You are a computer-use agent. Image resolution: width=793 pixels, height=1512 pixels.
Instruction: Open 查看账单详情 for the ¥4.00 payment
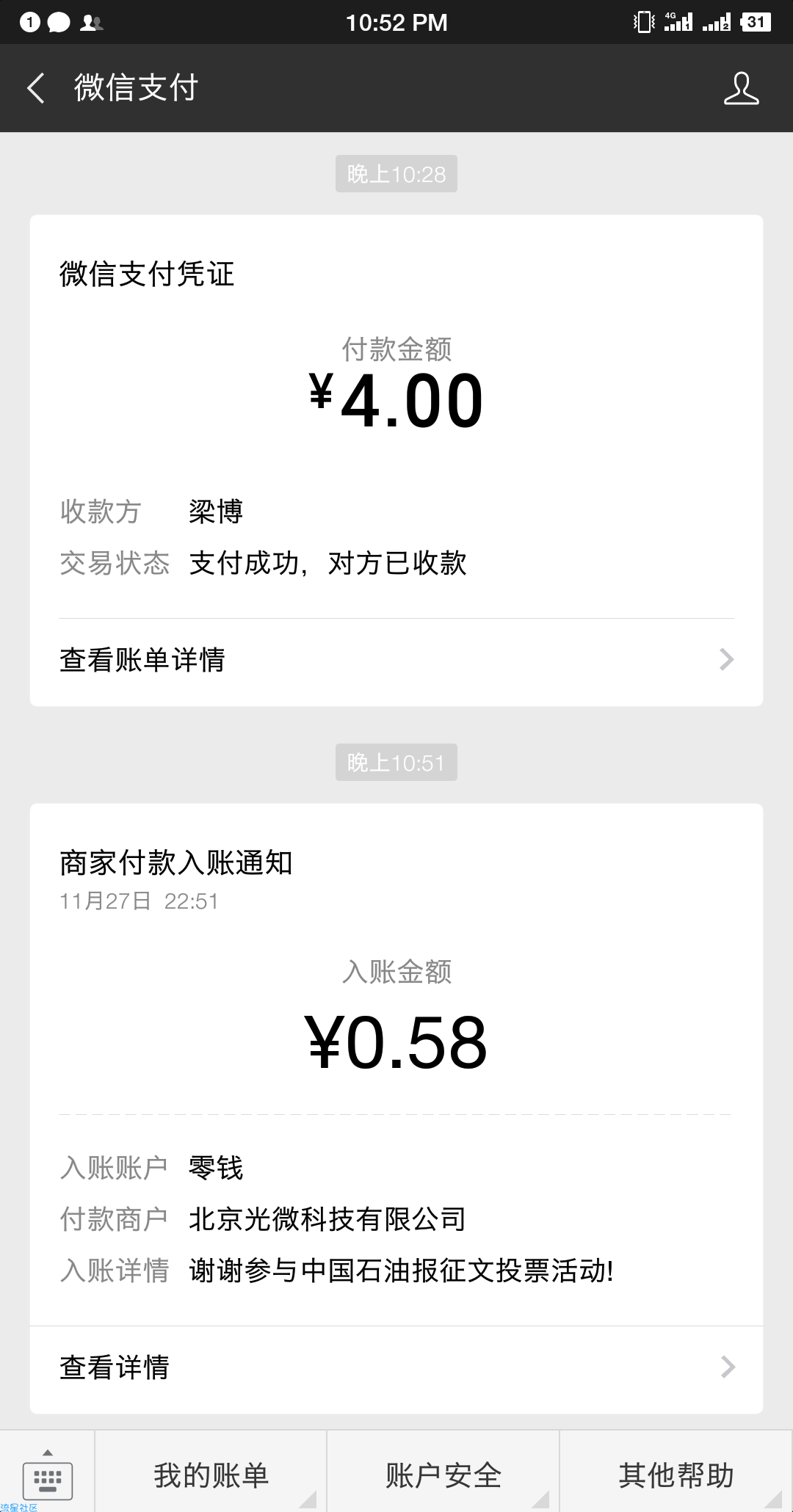(396, 660)
